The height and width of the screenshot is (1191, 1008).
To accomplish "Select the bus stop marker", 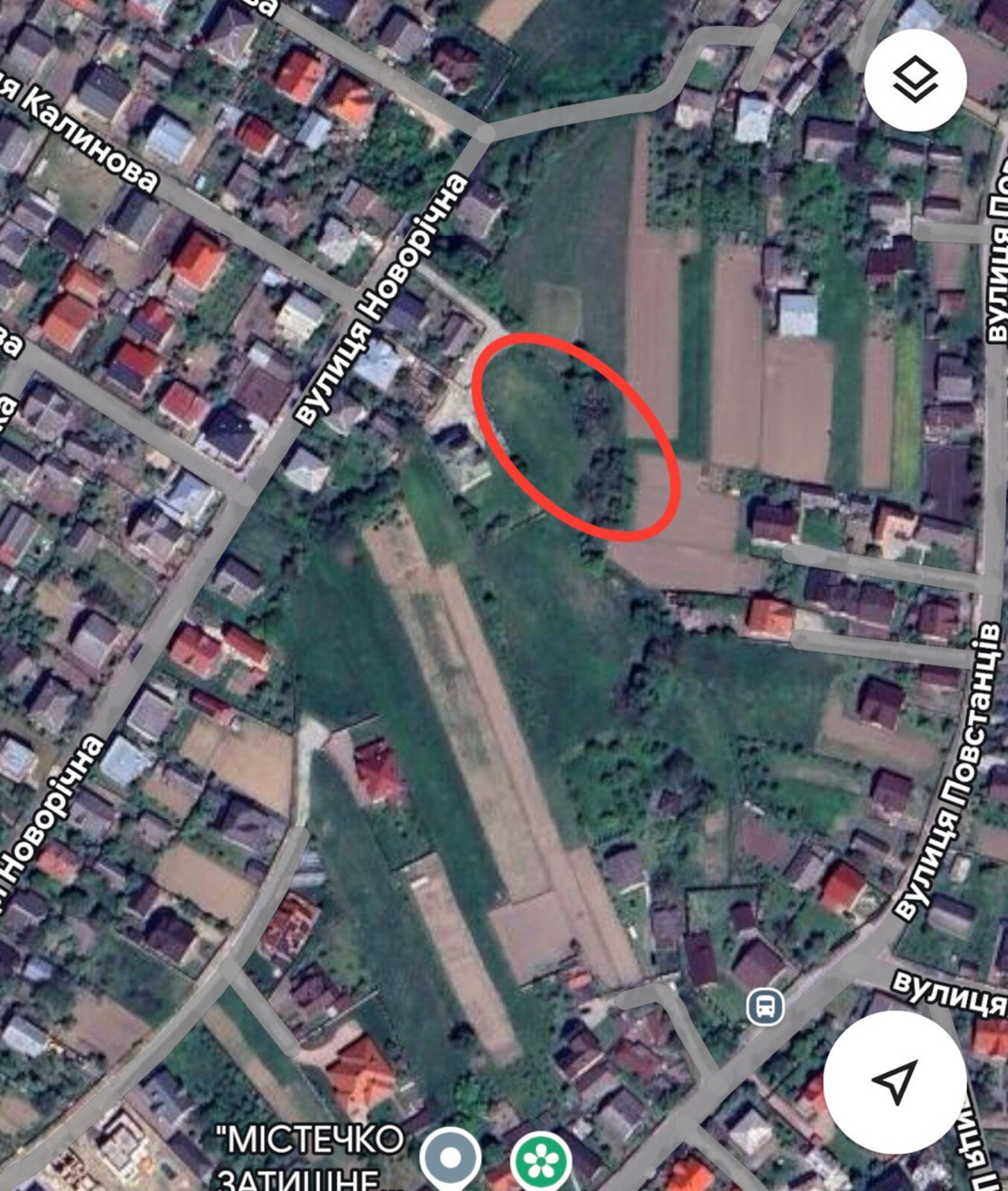I will tap(765, 1008).
